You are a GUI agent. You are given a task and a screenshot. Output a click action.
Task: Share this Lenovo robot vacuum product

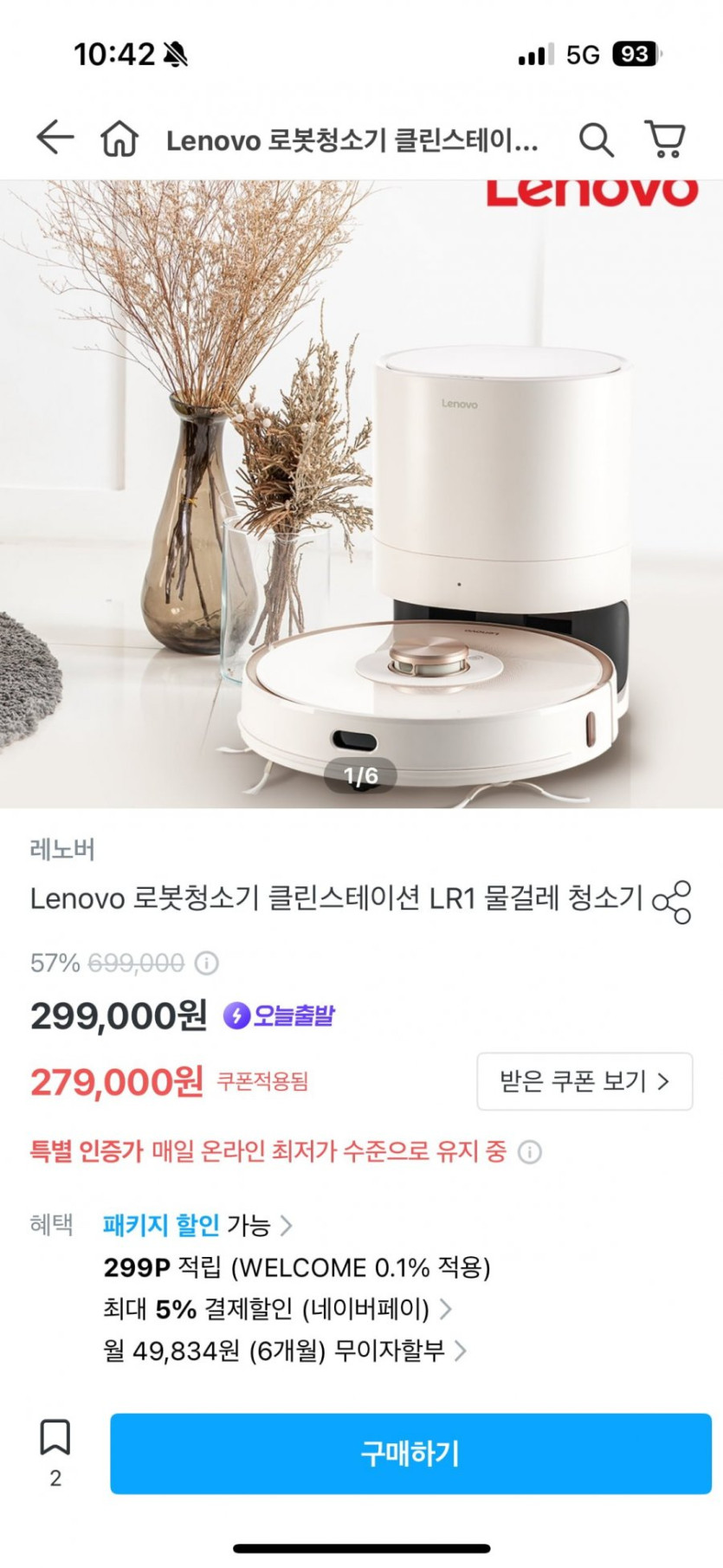click(x=672, y=902)
